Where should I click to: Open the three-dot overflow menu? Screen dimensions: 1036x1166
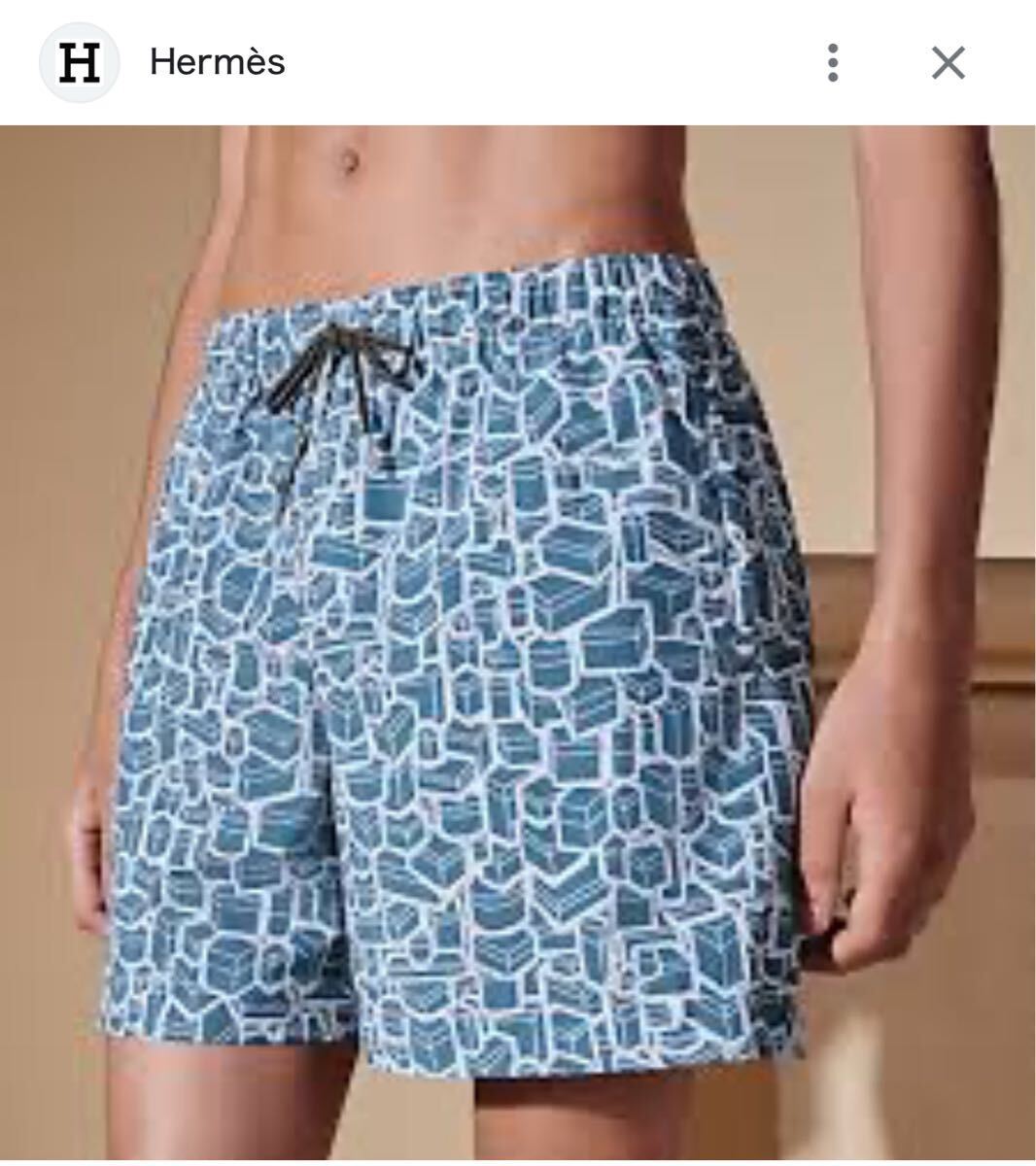832,63
